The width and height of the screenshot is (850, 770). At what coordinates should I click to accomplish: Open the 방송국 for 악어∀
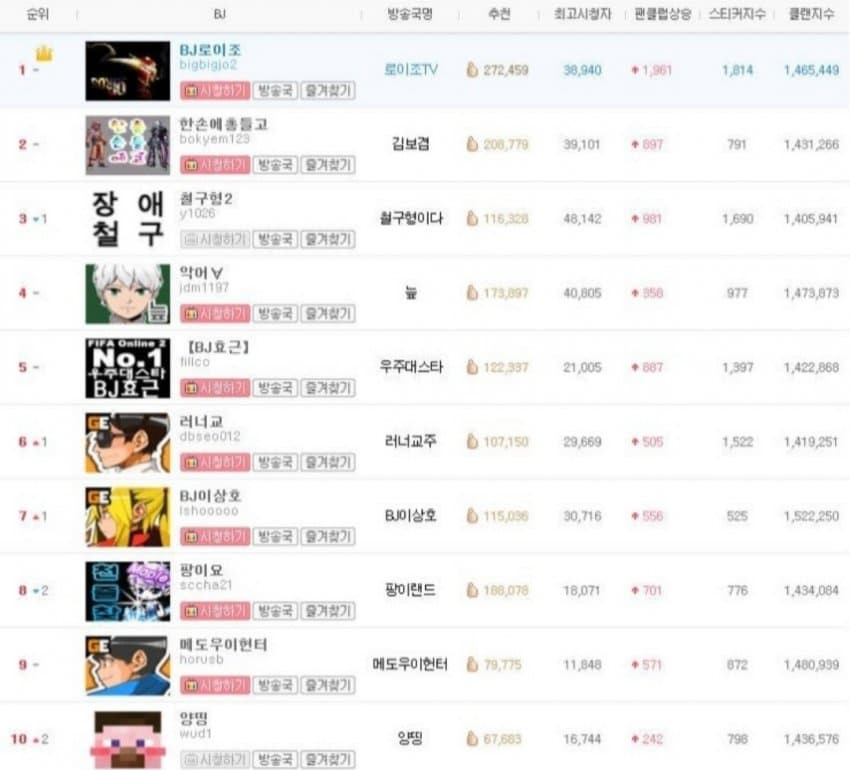tap(274, 313)
